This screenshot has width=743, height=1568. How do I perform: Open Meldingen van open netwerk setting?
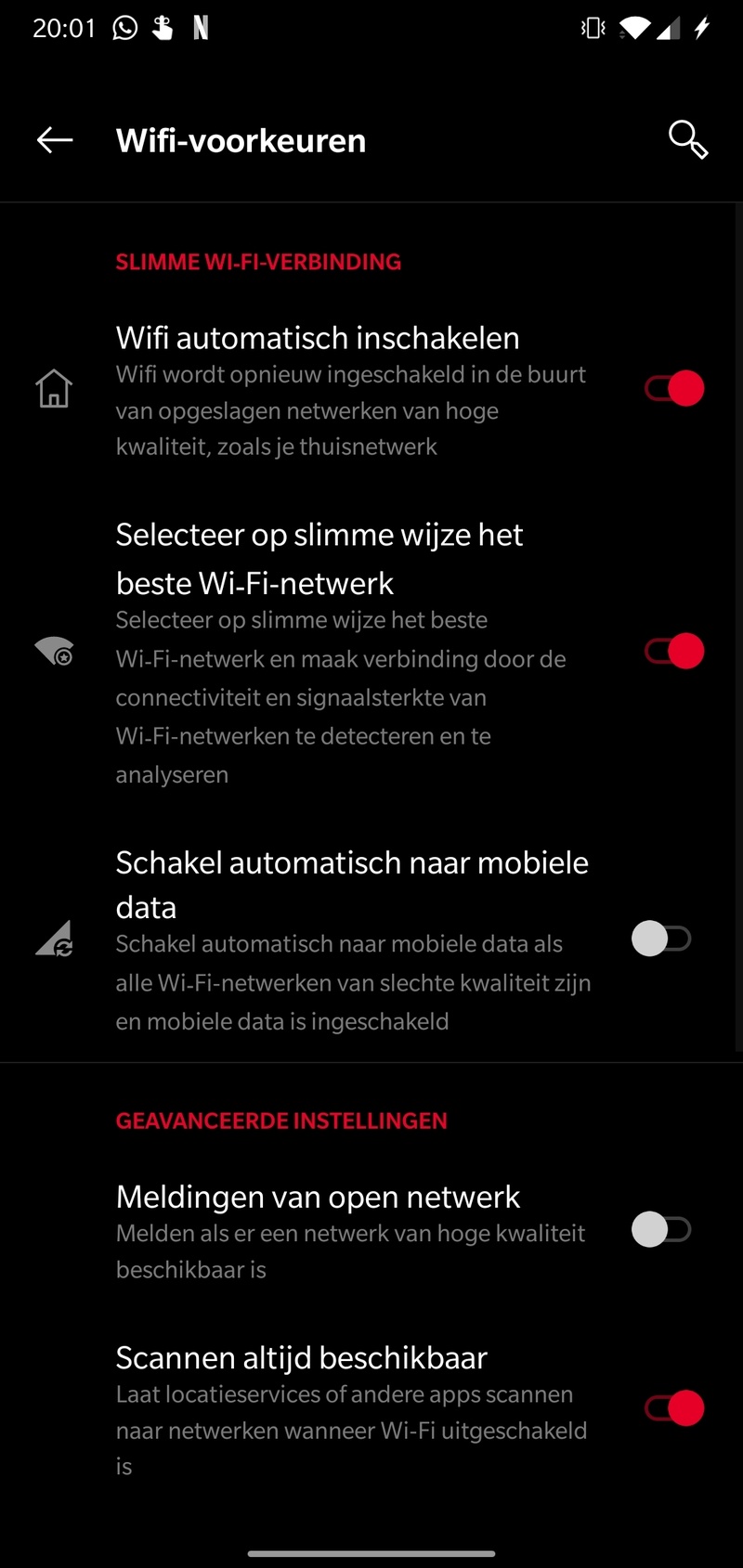coord(318,1197)
